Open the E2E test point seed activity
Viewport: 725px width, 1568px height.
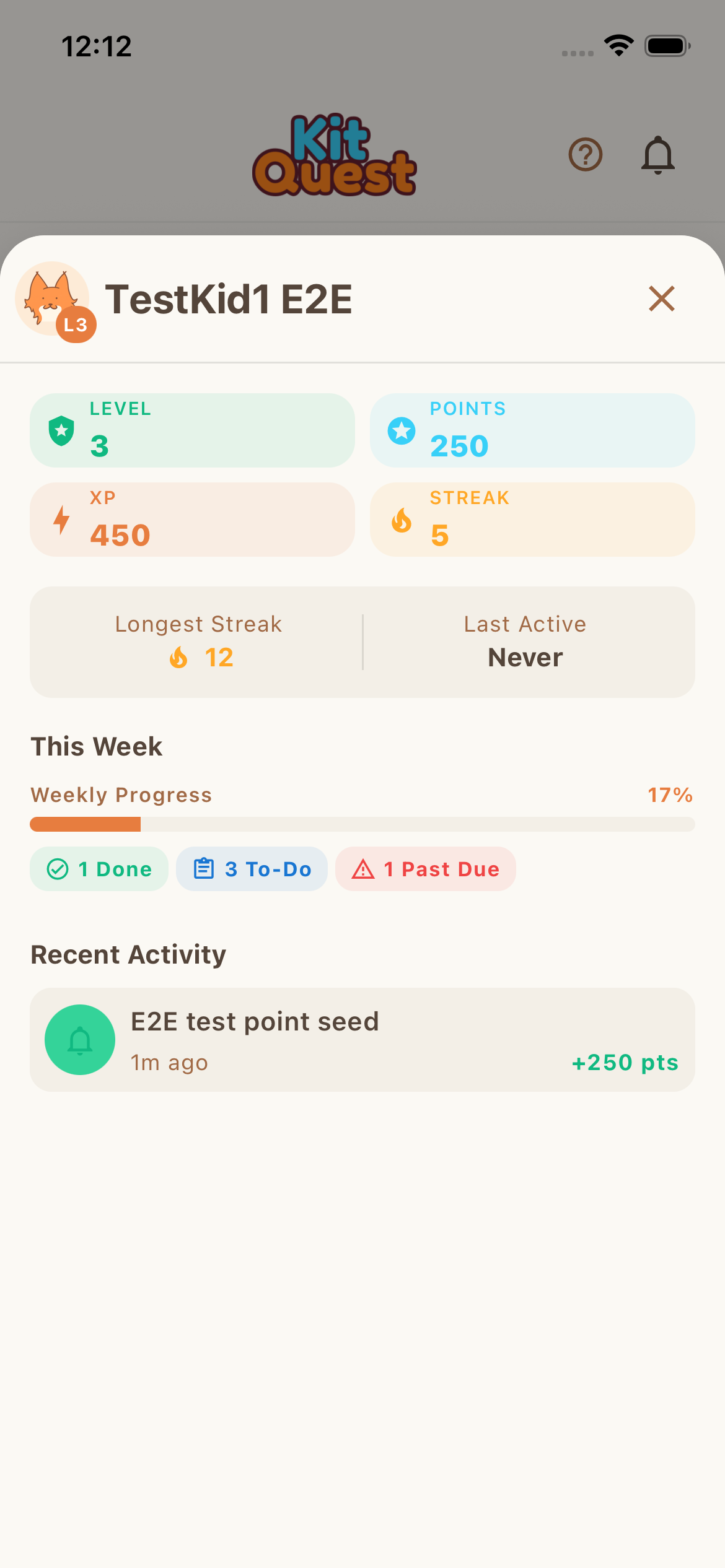pyautogui.click(x=362, y=1040)
